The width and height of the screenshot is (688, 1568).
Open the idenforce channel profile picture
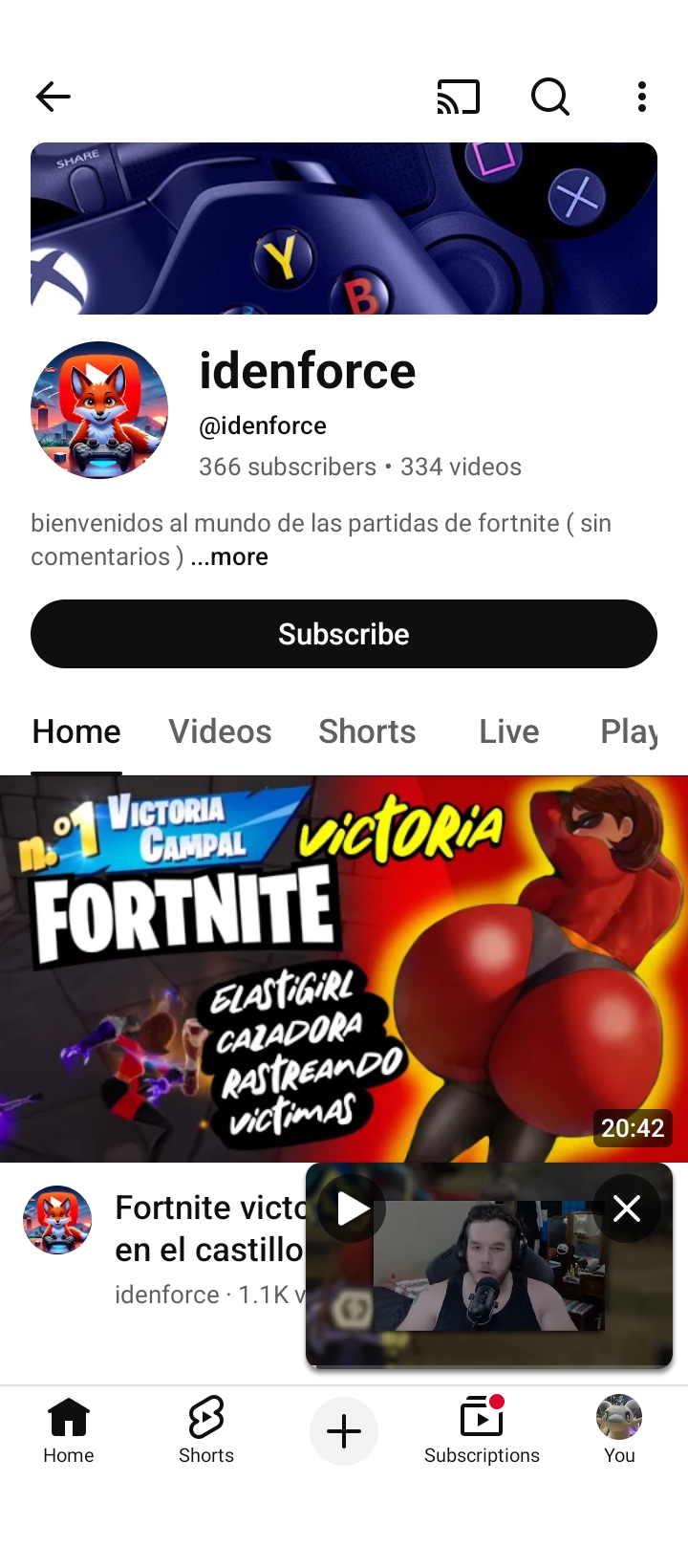[x=99, y=410]
